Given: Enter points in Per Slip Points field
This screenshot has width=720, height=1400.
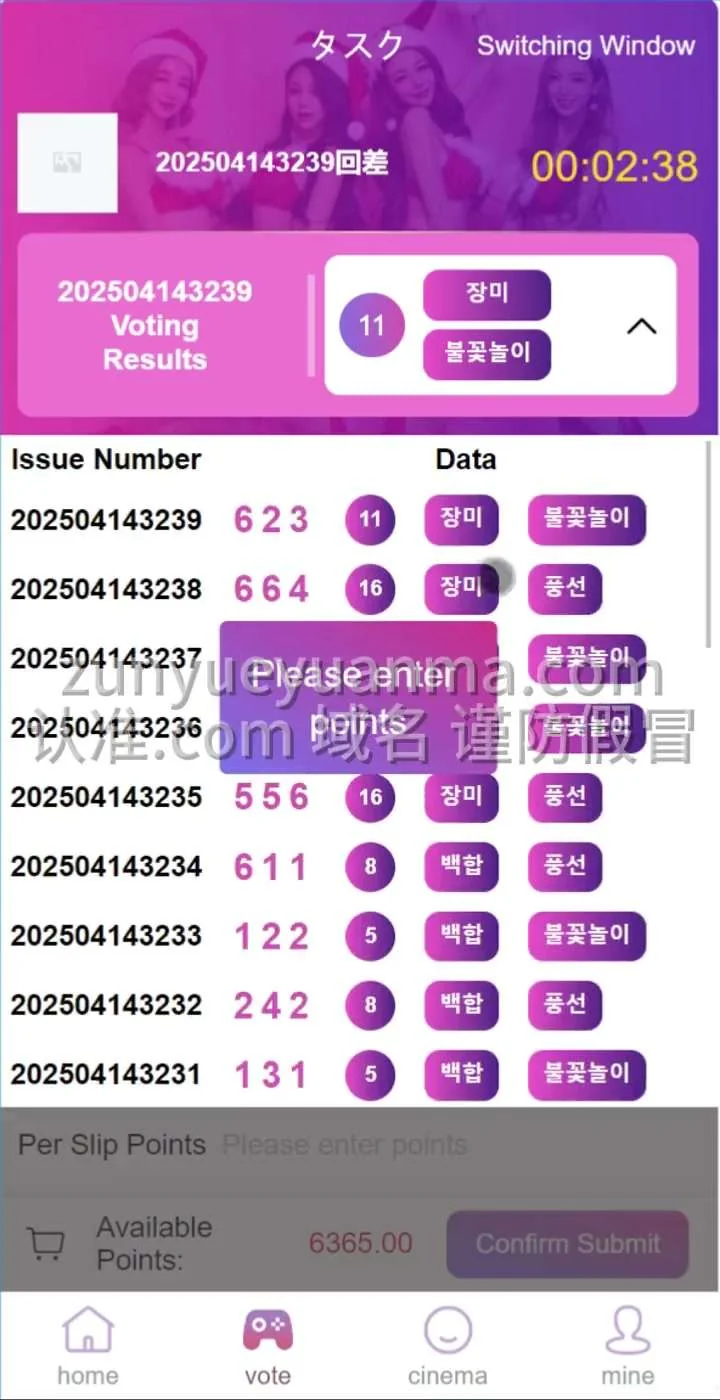Looking at the screenshot, I should pyautogui.click(x=400, y=1145).
